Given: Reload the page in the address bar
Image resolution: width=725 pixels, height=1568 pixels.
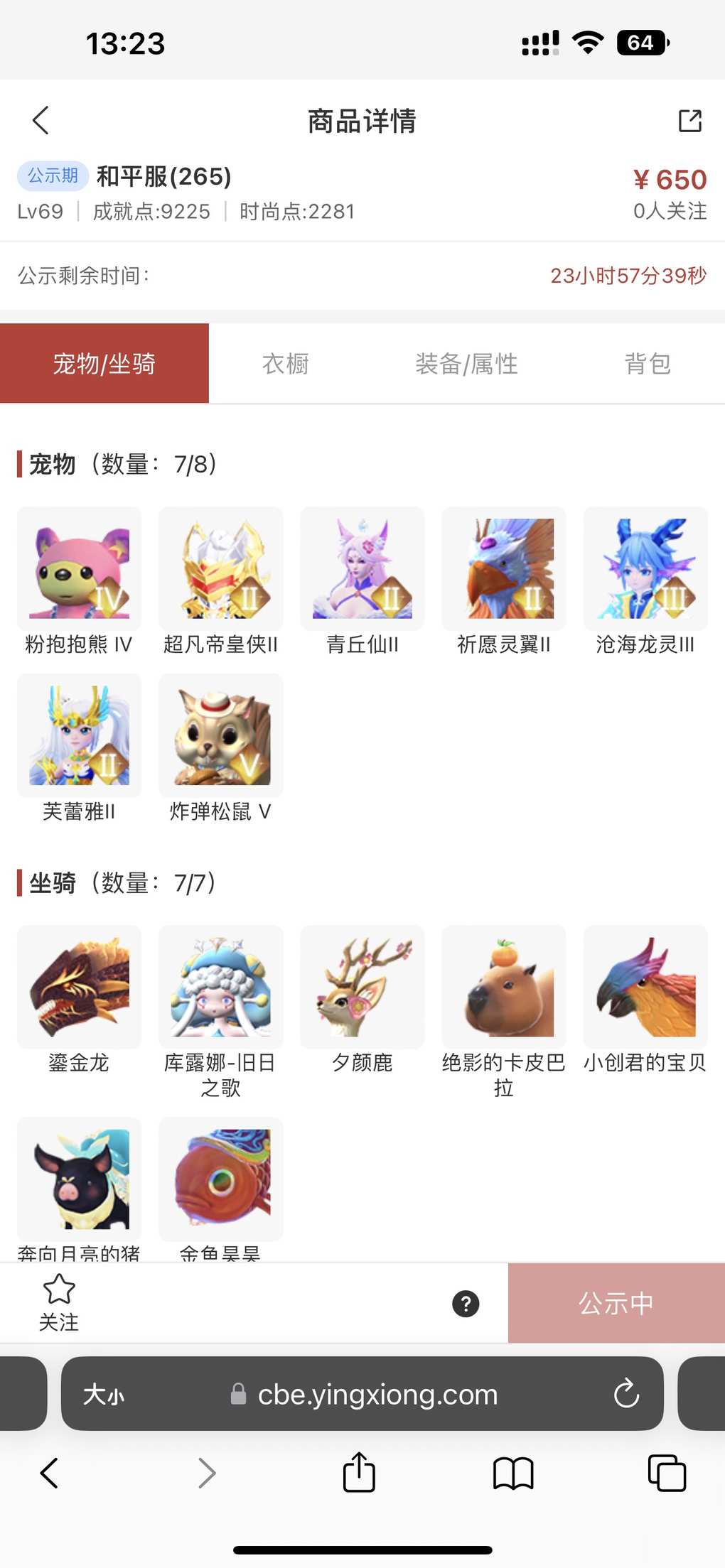Looking at the screenshot, I should click(x=626, y=1393).
